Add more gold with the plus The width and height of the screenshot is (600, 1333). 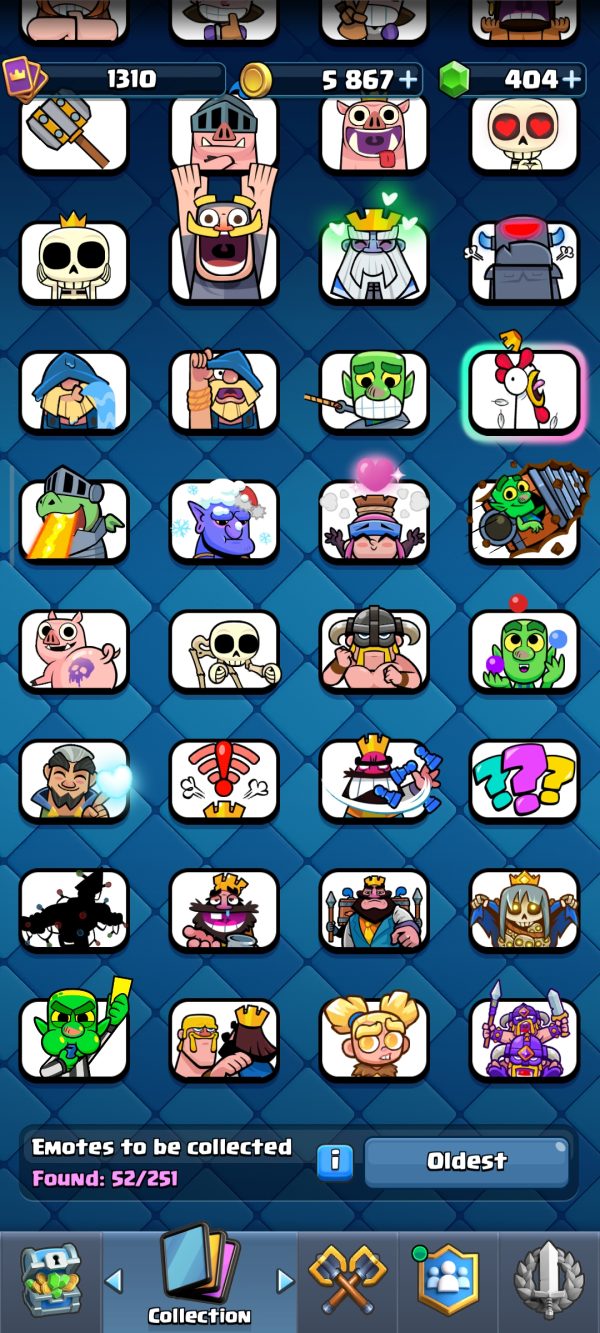(x=408, y=80)
